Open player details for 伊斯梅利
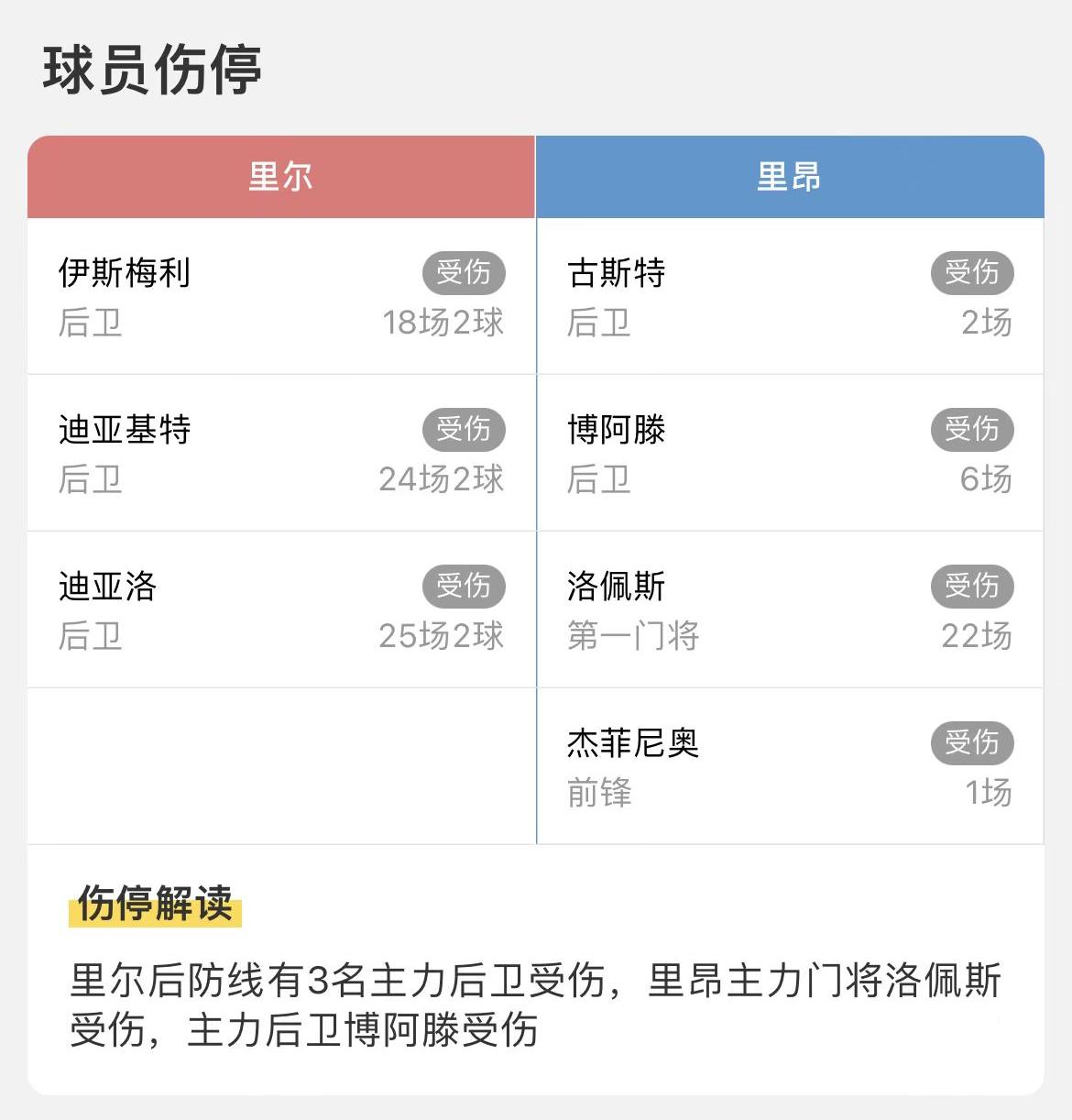Image resolution: width=1072 pixels, height=1120 pixels. 126,272
